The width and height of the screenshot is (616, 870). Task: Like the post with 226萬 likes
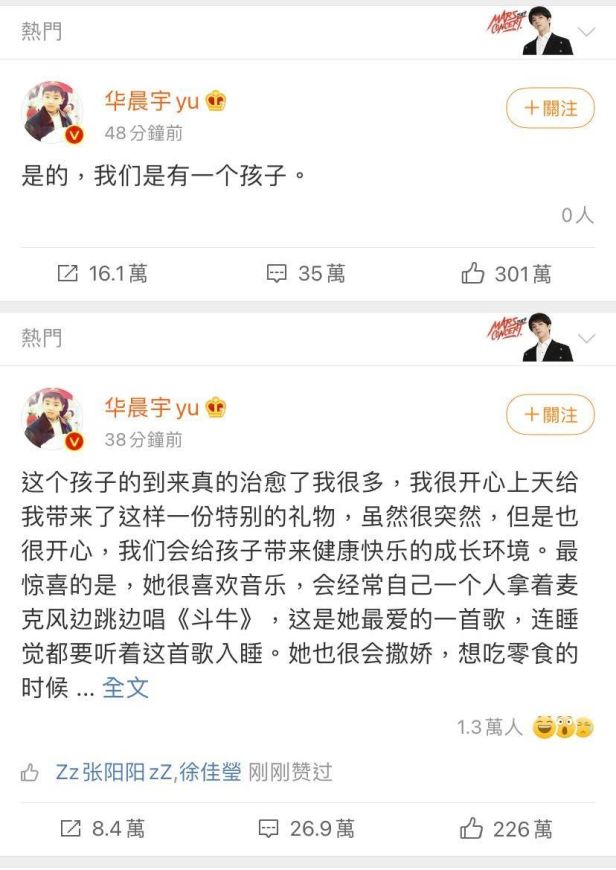[506, 829]
